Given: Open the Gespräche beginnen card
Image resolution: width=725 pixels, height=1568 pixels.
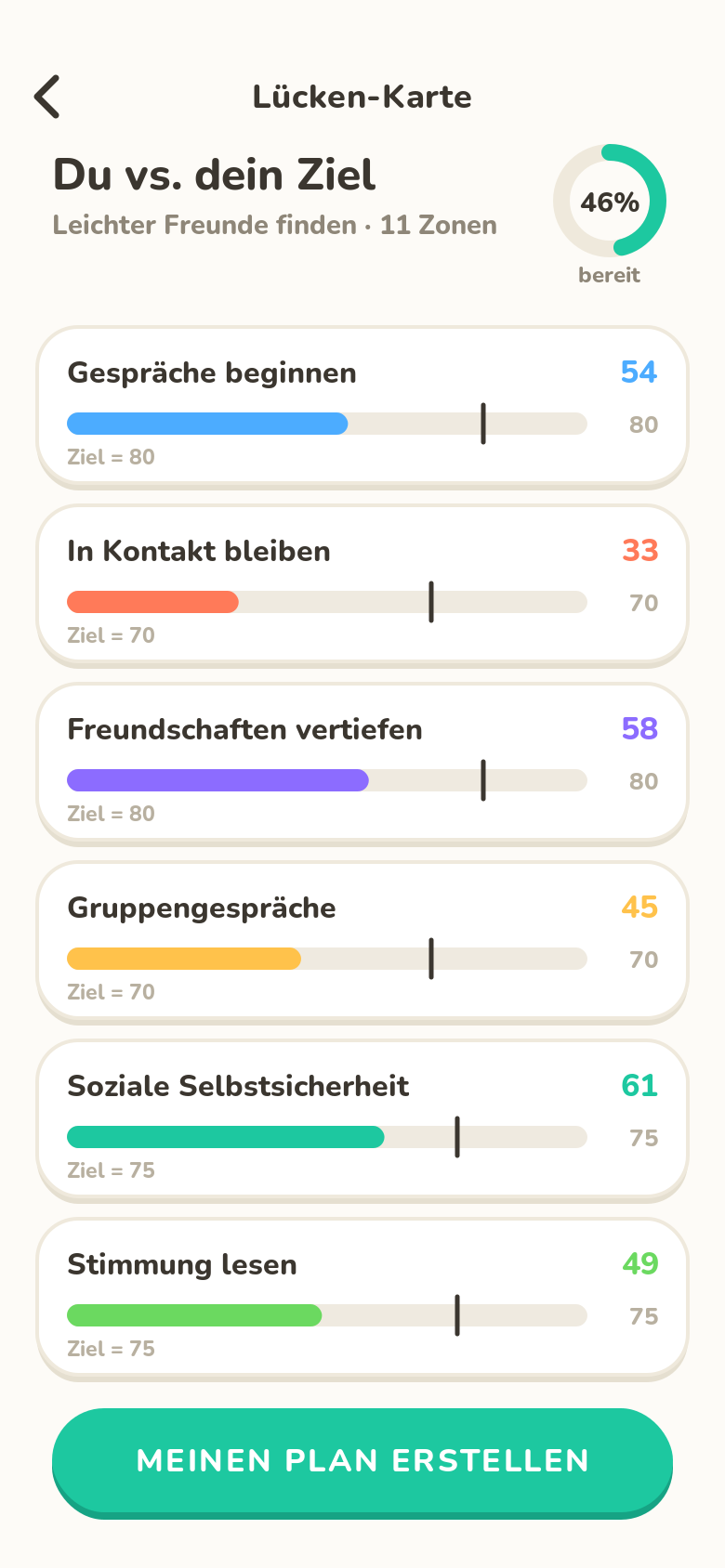Looking at the screenshot, I should 362,408.
